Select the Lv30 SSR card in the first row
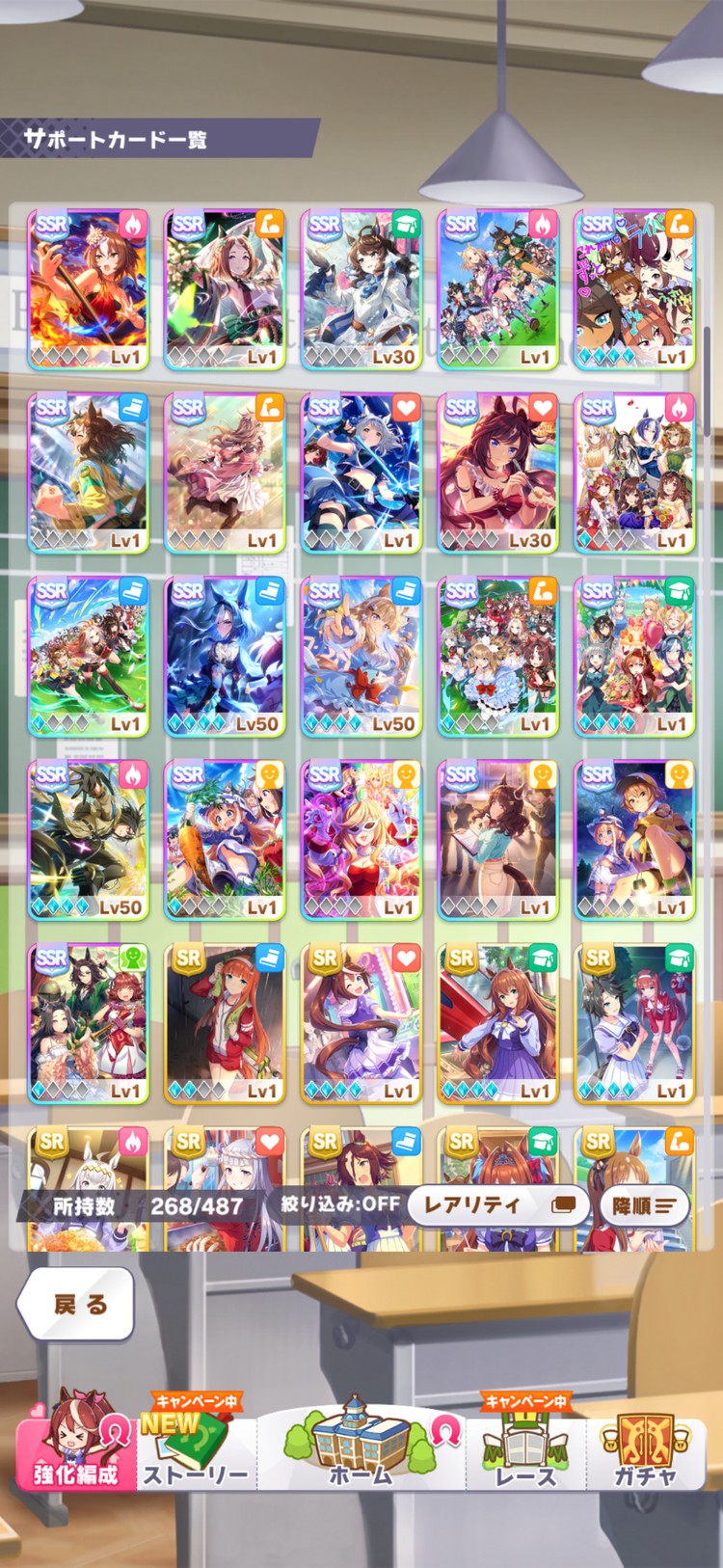723x1568 pixels. click(x=361, y=290)
